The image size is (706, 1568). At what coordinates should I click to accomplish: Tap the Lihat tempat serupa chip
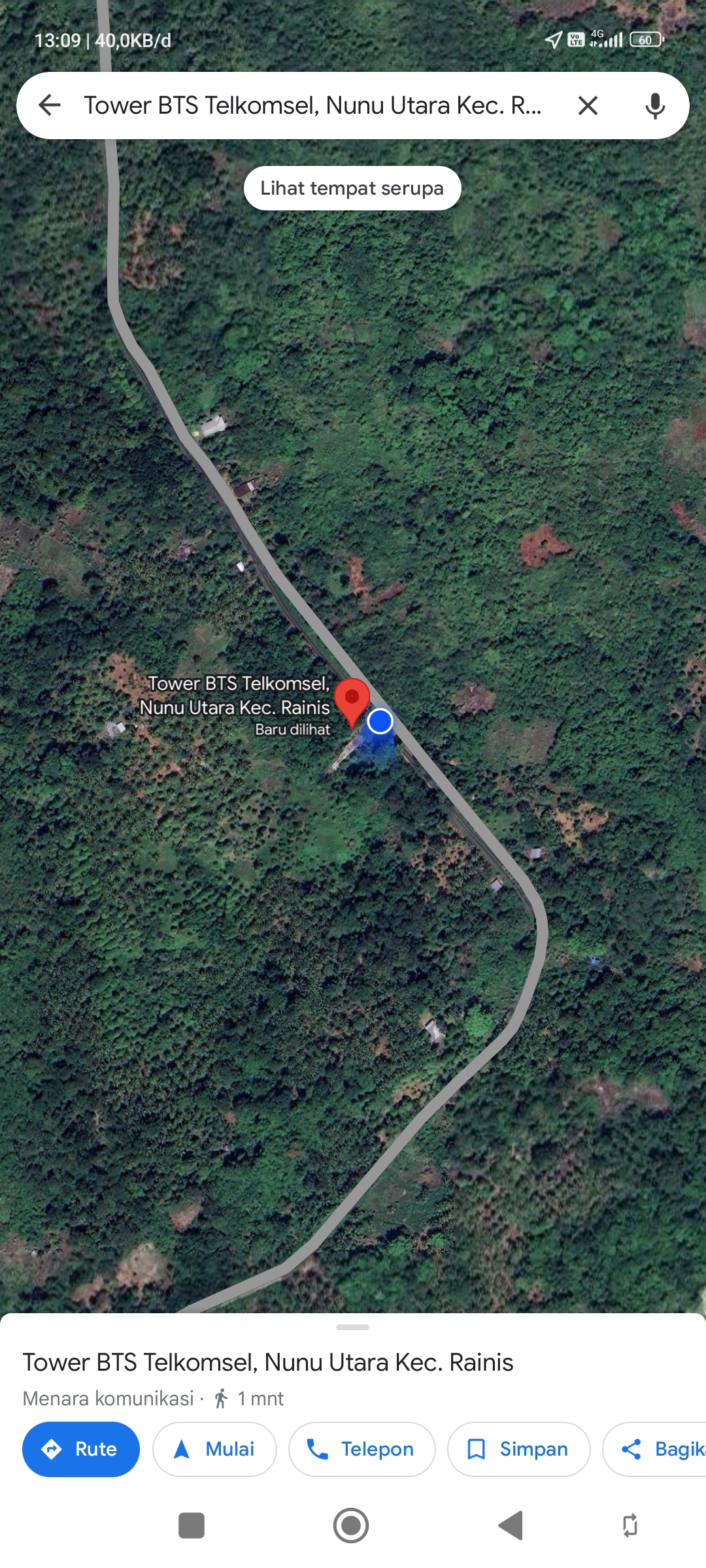tap(352, 188)
